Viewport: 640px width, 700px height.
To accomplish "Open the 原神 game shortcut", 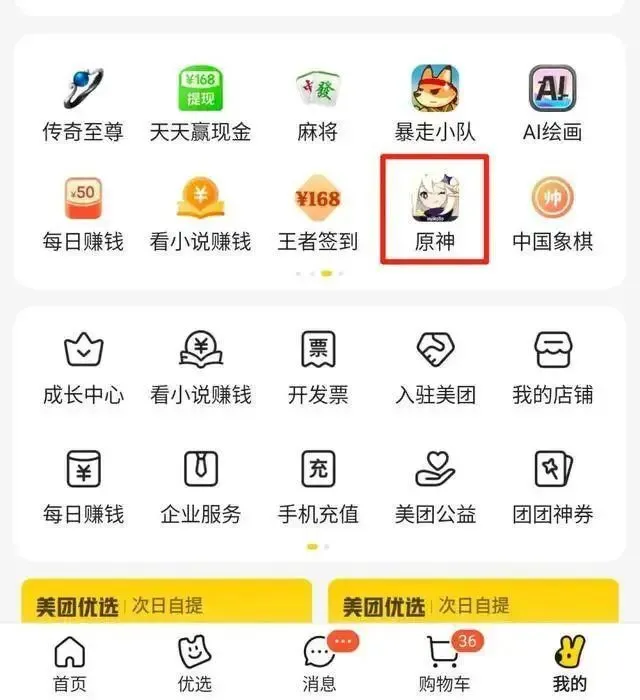I will pos(435,208).
